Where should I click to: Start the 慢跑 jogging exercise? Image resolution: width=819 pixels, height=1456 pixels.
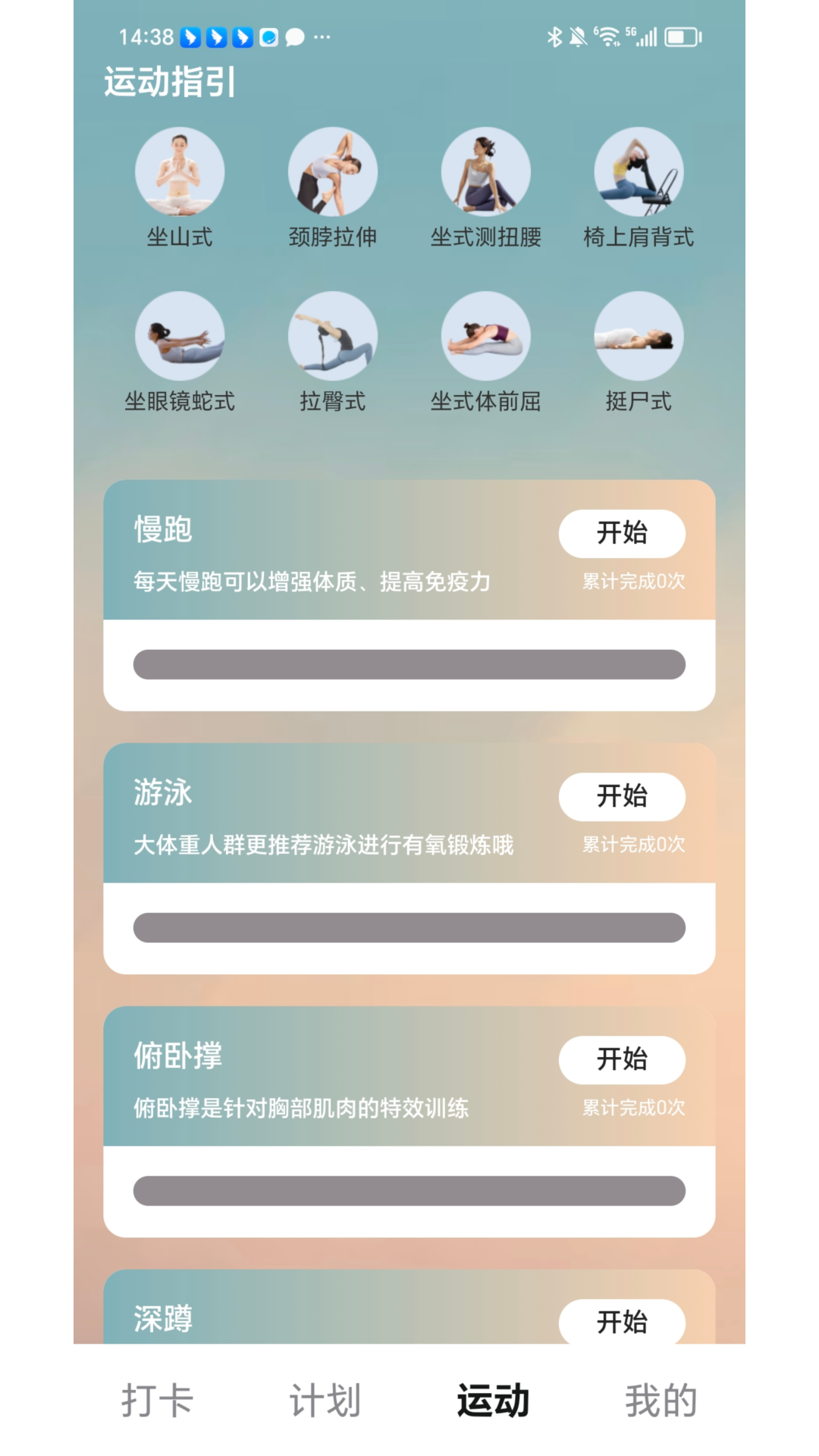[622, 534]
